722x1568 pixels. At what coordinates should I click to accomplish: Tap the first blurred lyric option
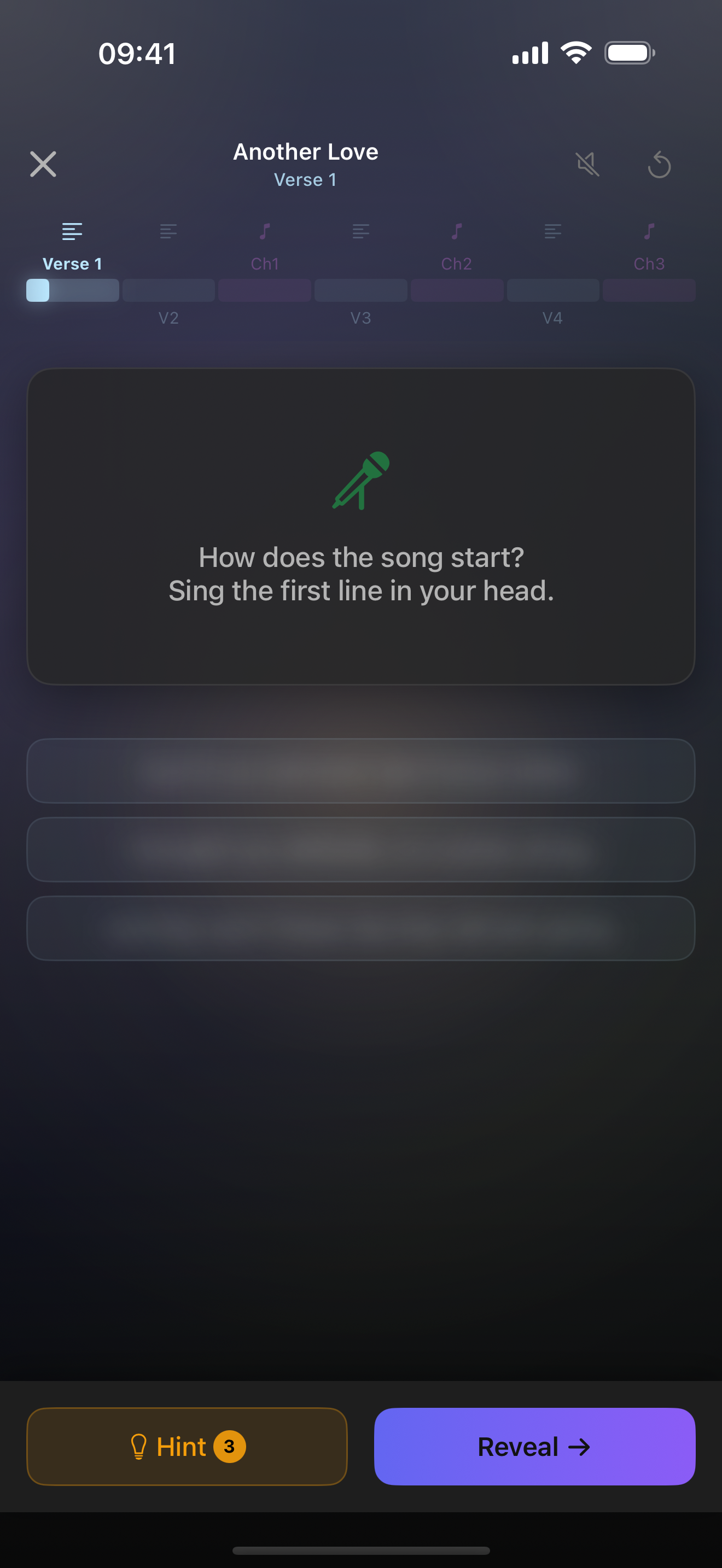click(360, 771)
